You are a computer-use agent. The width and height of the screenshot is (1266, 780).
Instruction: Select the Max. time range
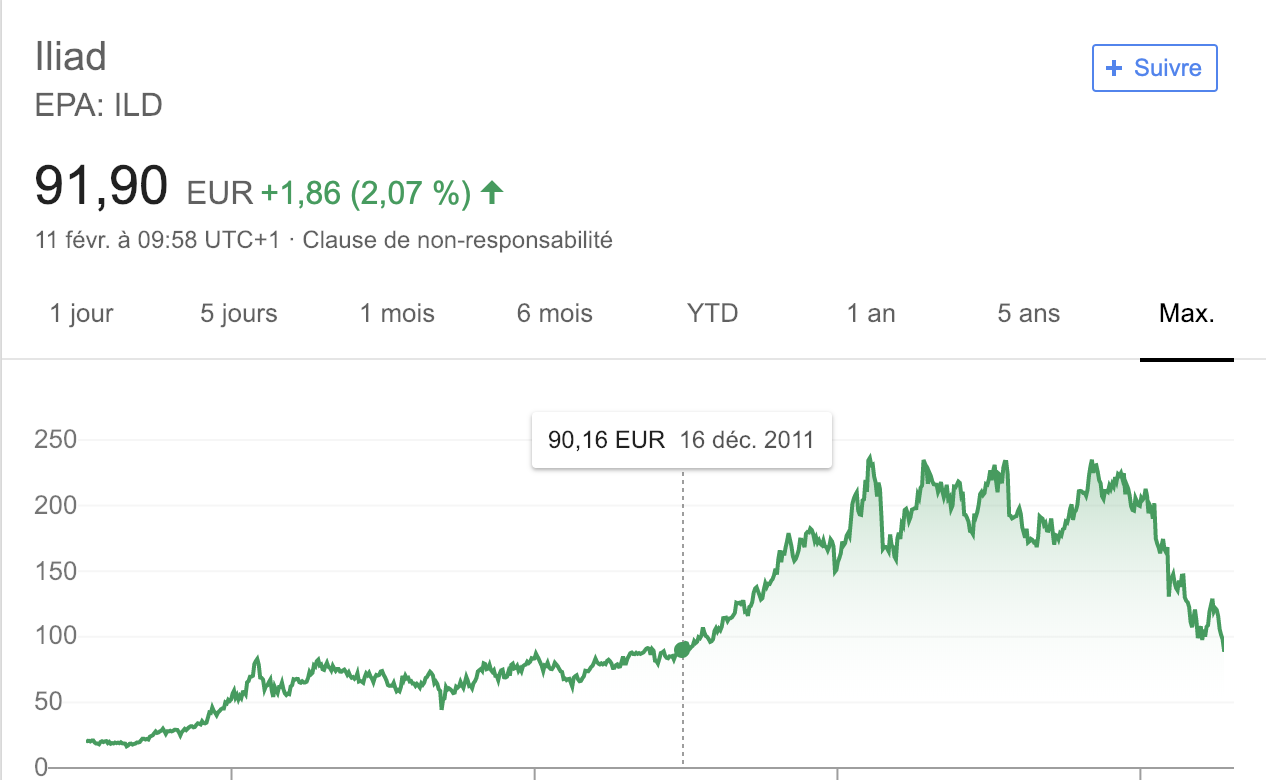(1186, 314)
